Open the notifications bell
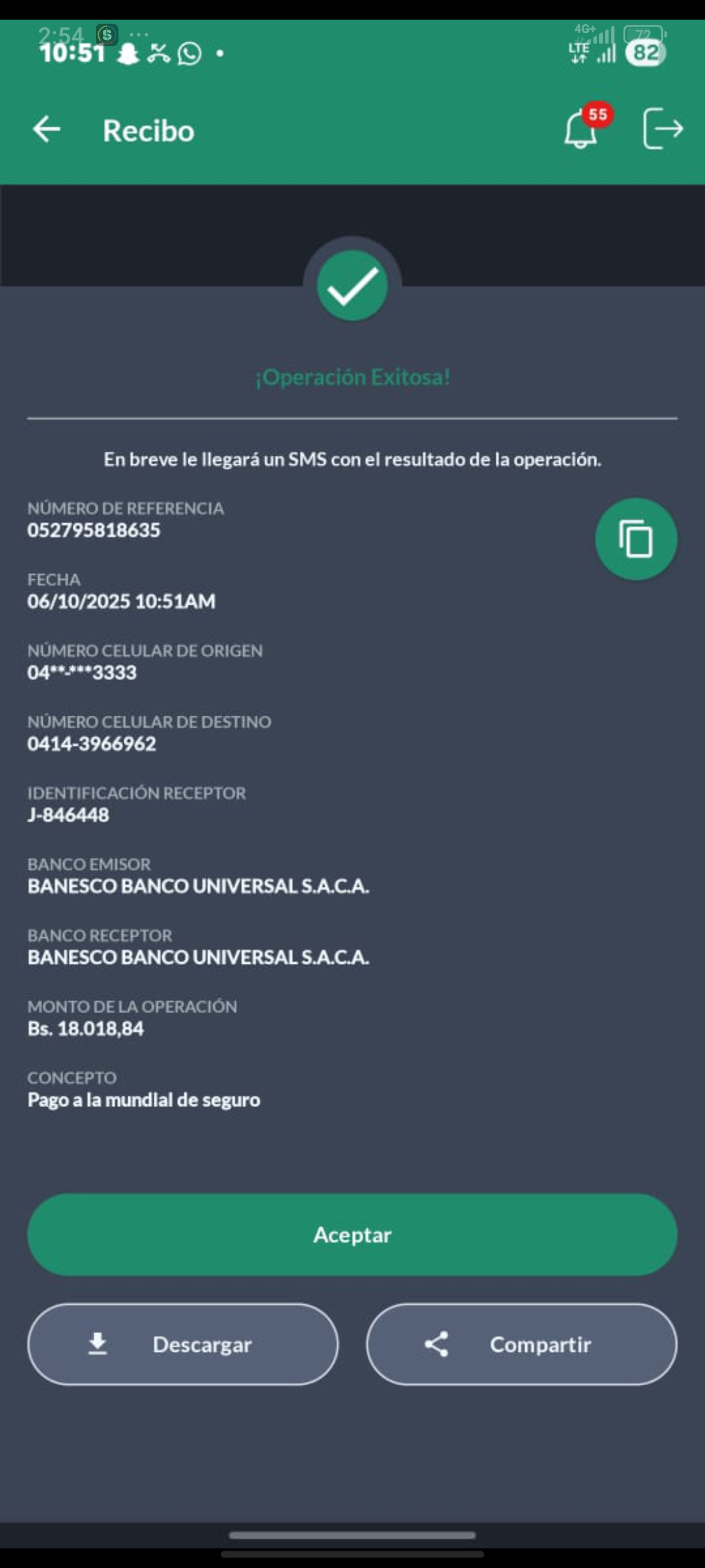705x1568 pixels. (x=581, y=130)
